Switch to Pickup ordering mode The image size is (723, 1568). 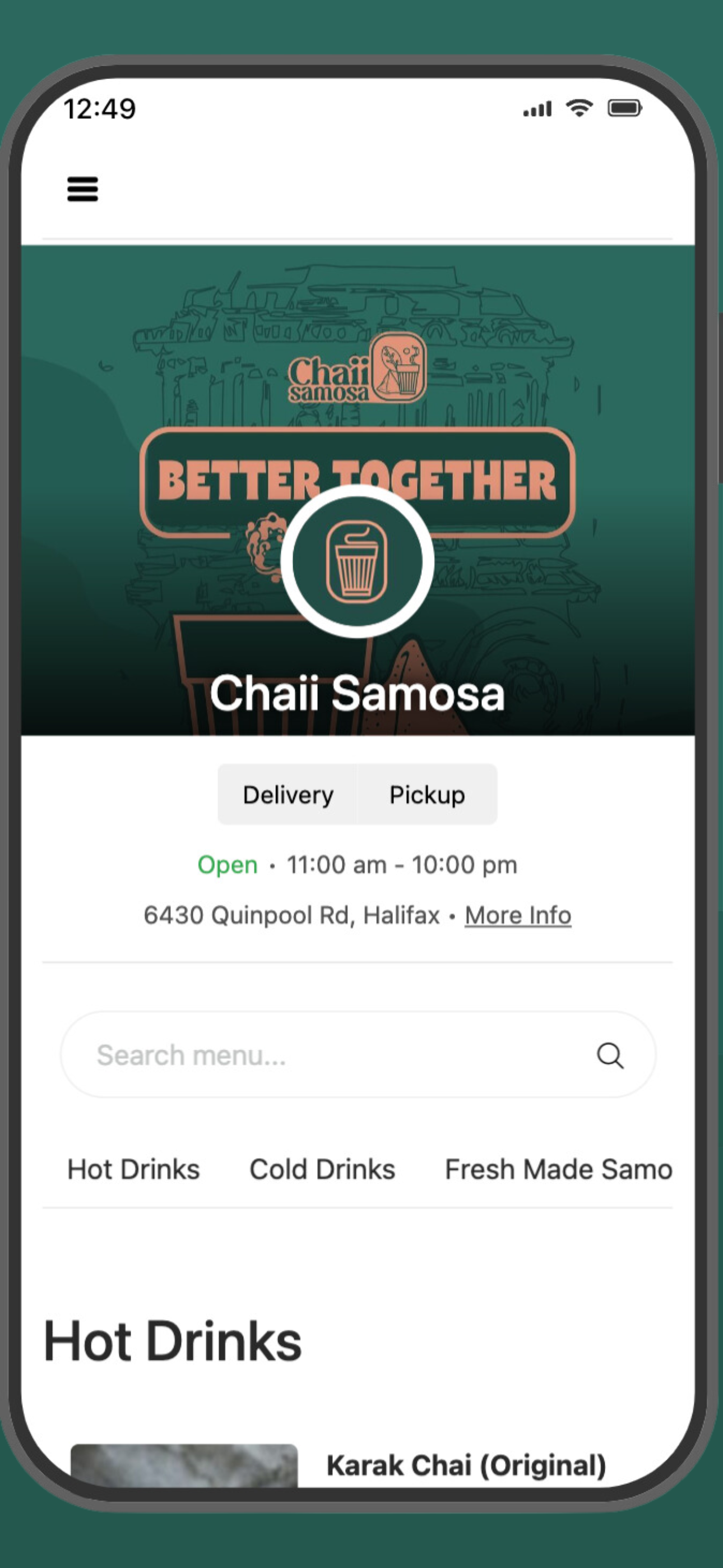(x=427, y=794)
